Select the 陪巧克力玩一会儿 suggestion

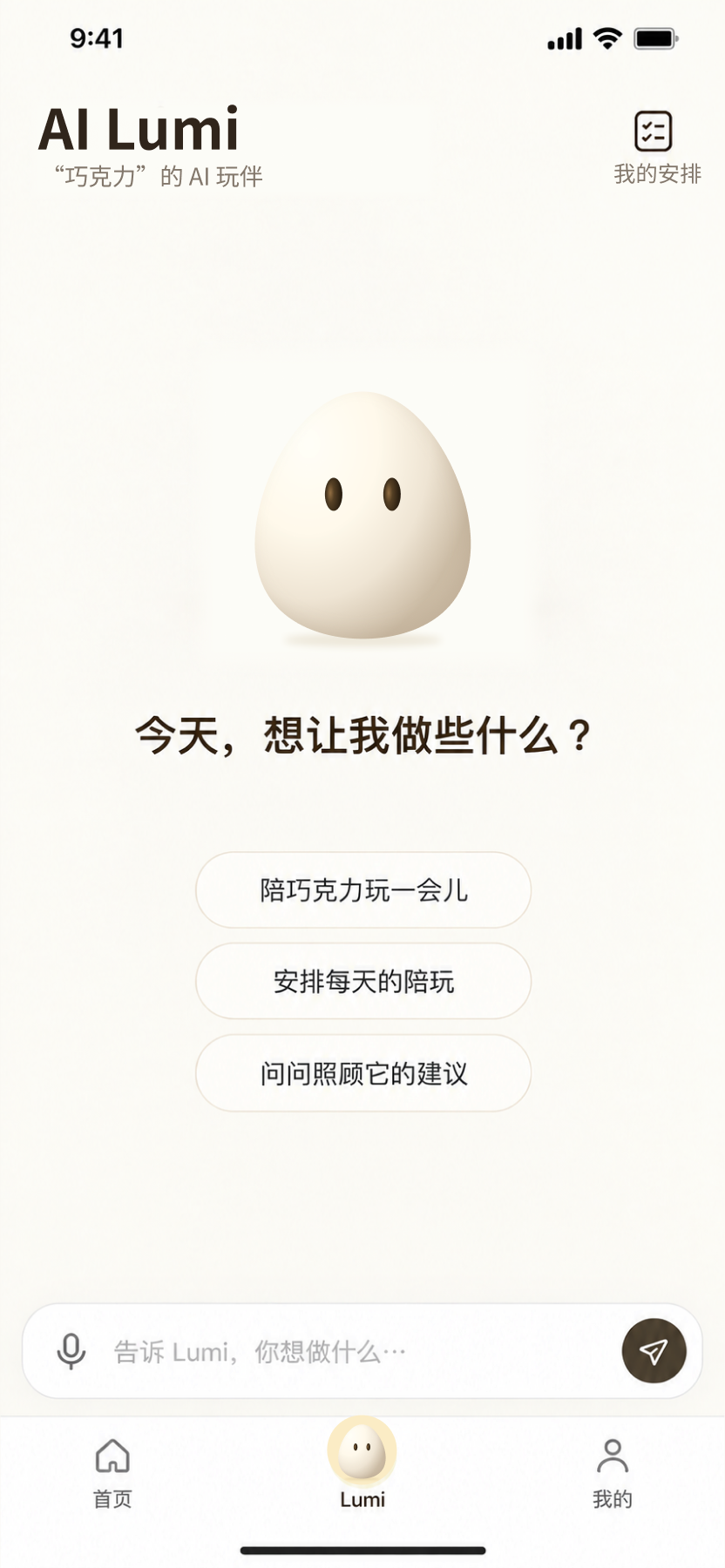click(x=363, y=889)
